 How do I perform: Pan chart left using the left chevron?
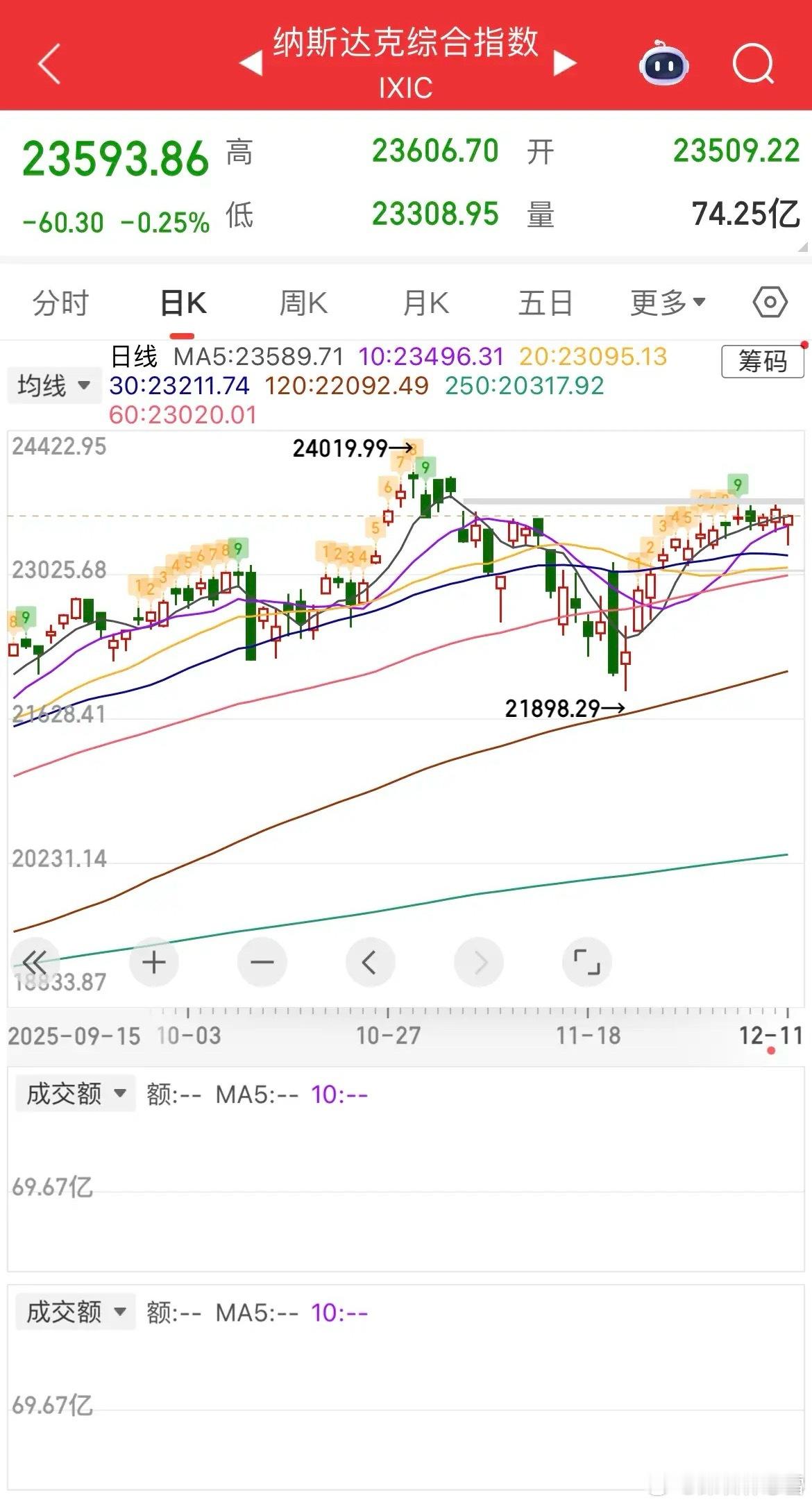370,961
